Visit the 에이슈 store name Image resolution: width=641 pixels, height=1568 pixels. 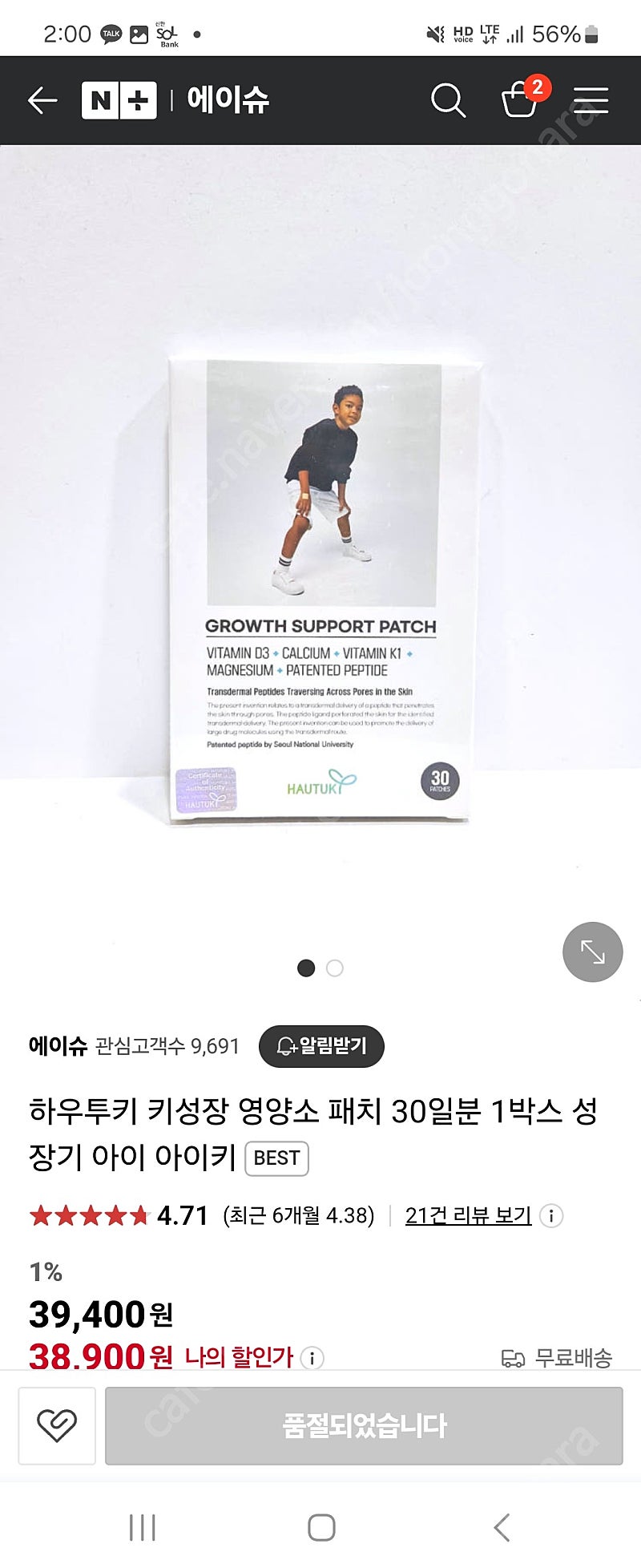58,1046
